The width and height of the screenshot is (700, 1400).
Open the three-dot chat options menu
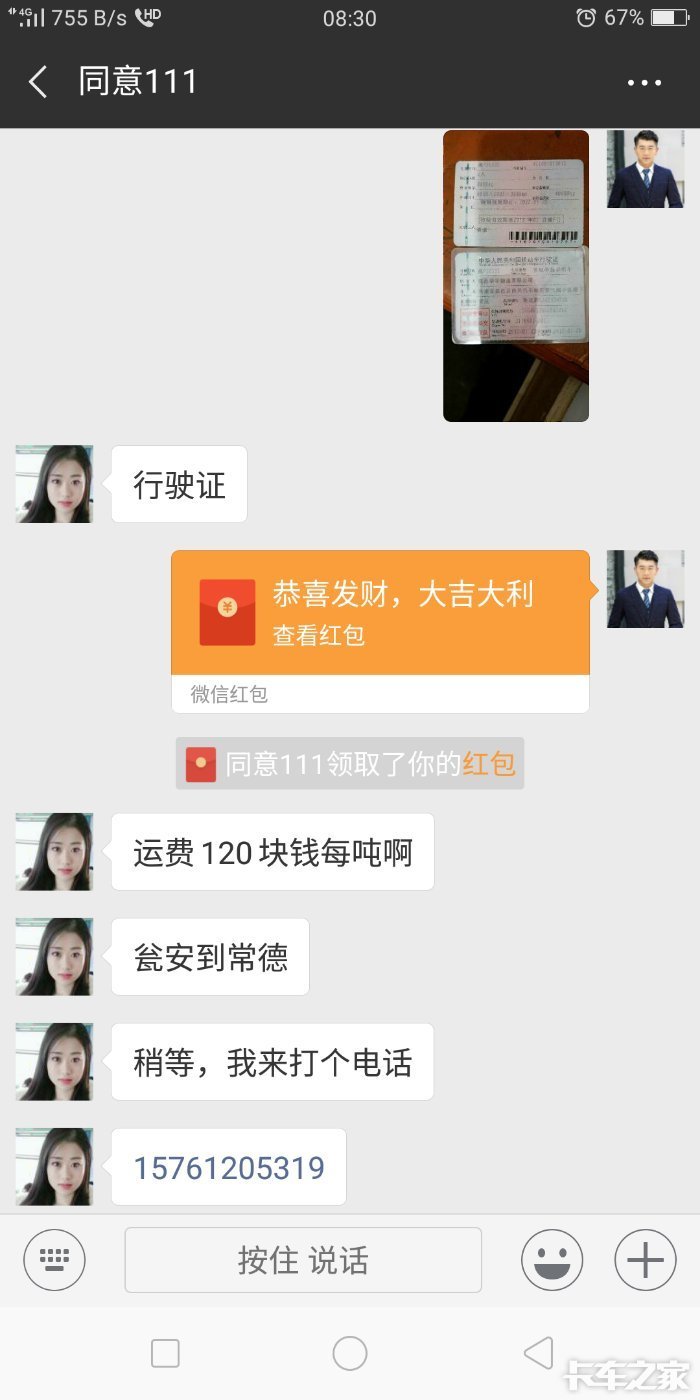coord(644,83)
